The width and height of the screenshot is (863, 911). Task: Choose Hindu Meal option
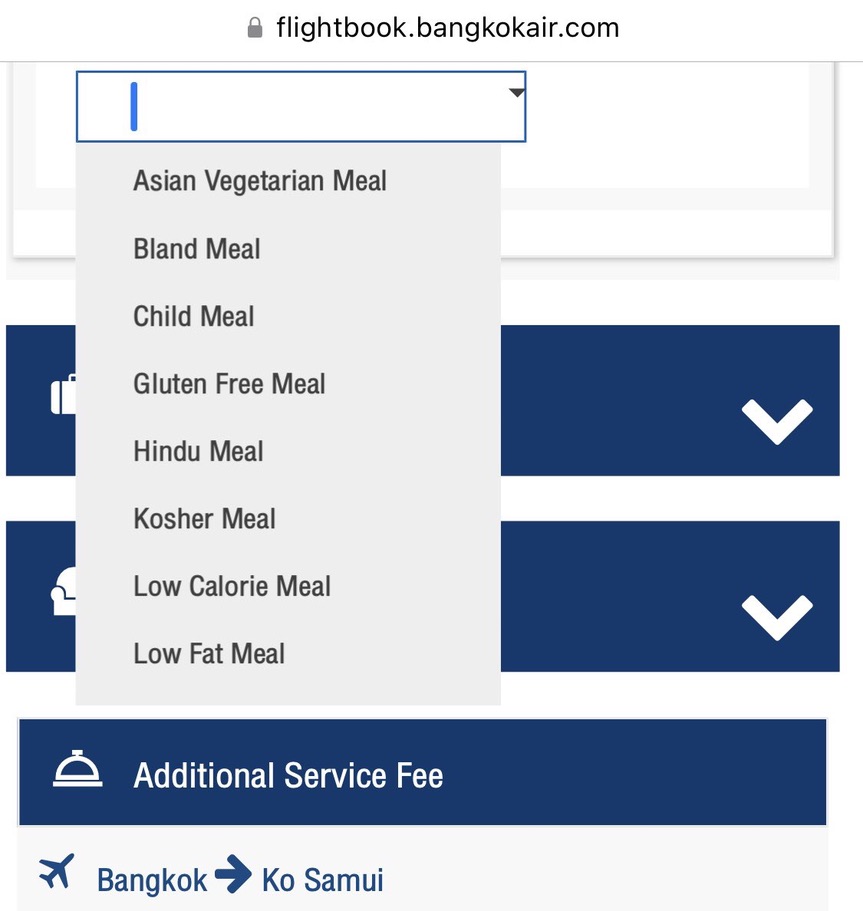tap(198, 451)
